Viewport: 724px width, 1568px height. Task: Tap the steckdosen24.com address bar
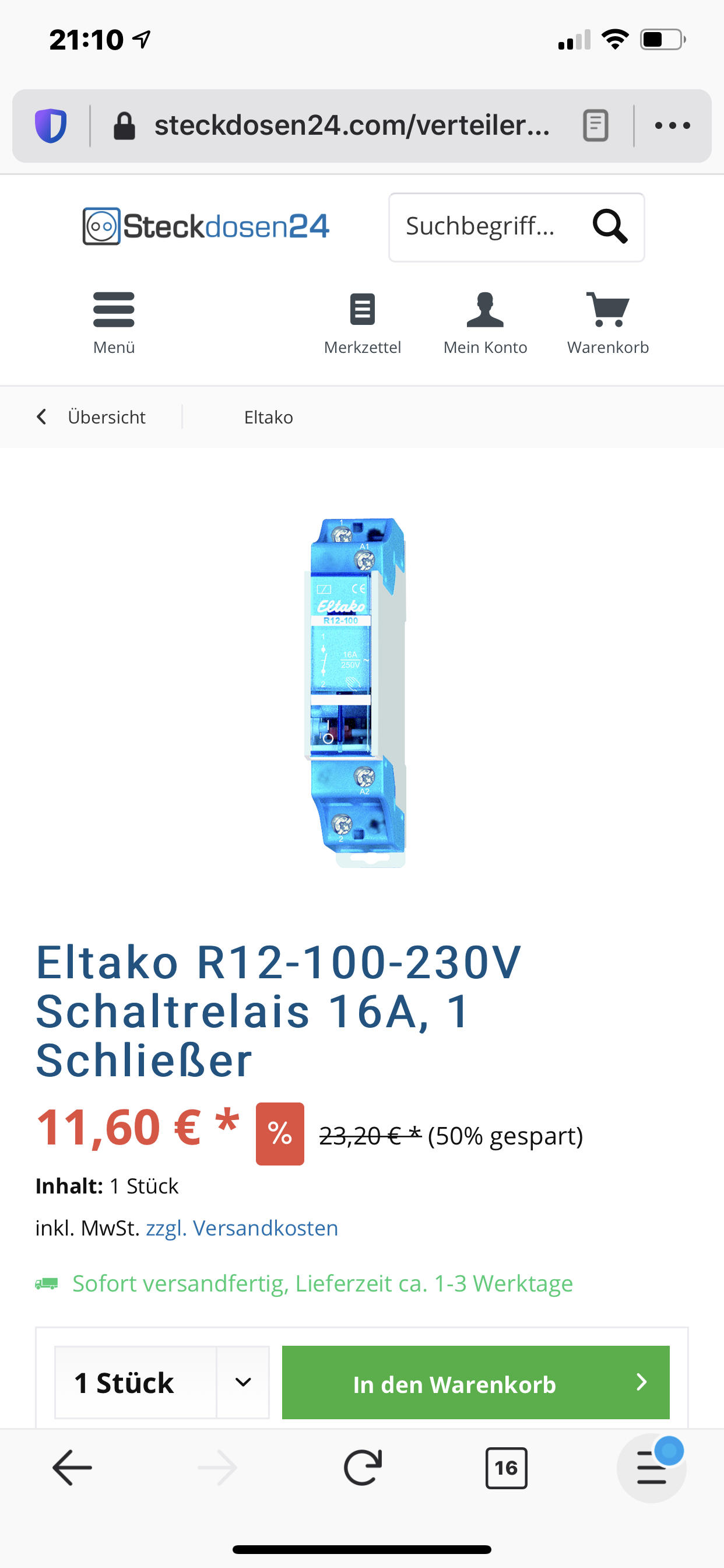[351, 126]
